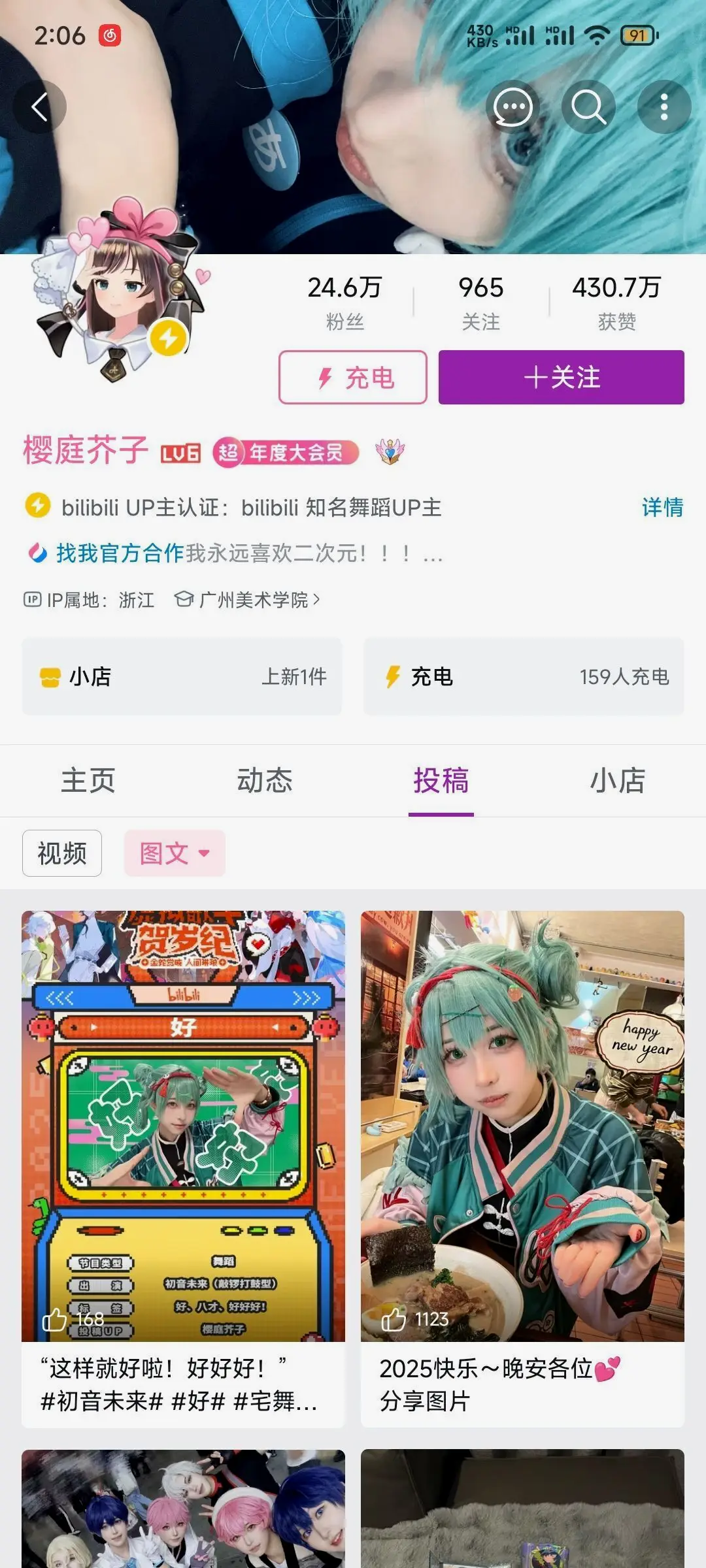Expand the 图文 dropdown filter

point(175,853)
